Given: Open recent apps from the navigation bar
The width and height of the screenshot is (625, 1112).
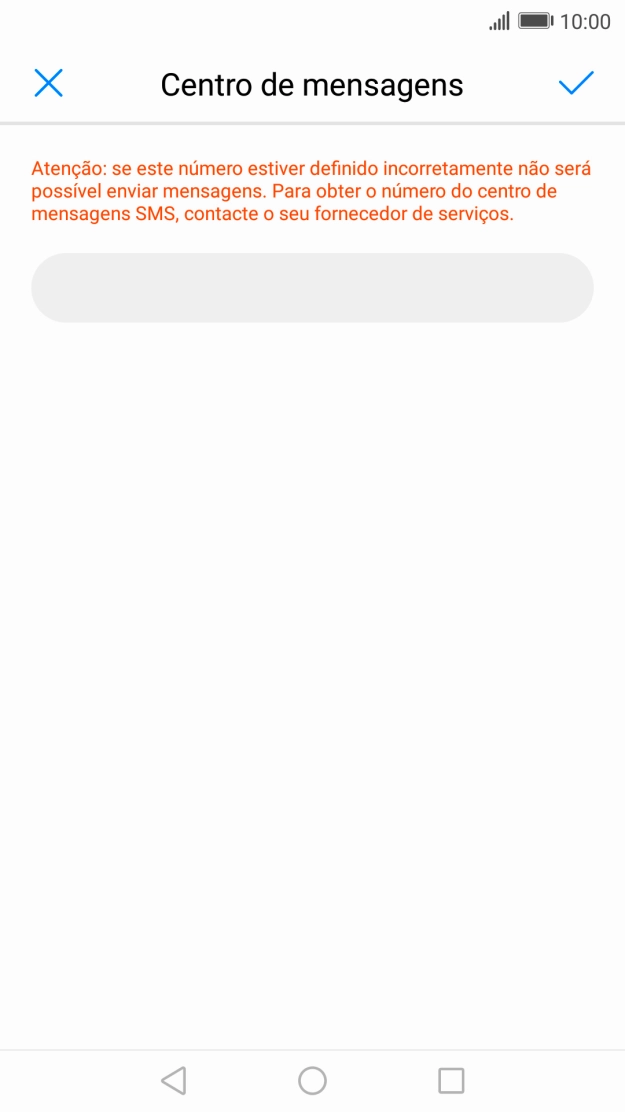Looking at the screenshot, I should pyautogui.click(x=451, y=1081).
